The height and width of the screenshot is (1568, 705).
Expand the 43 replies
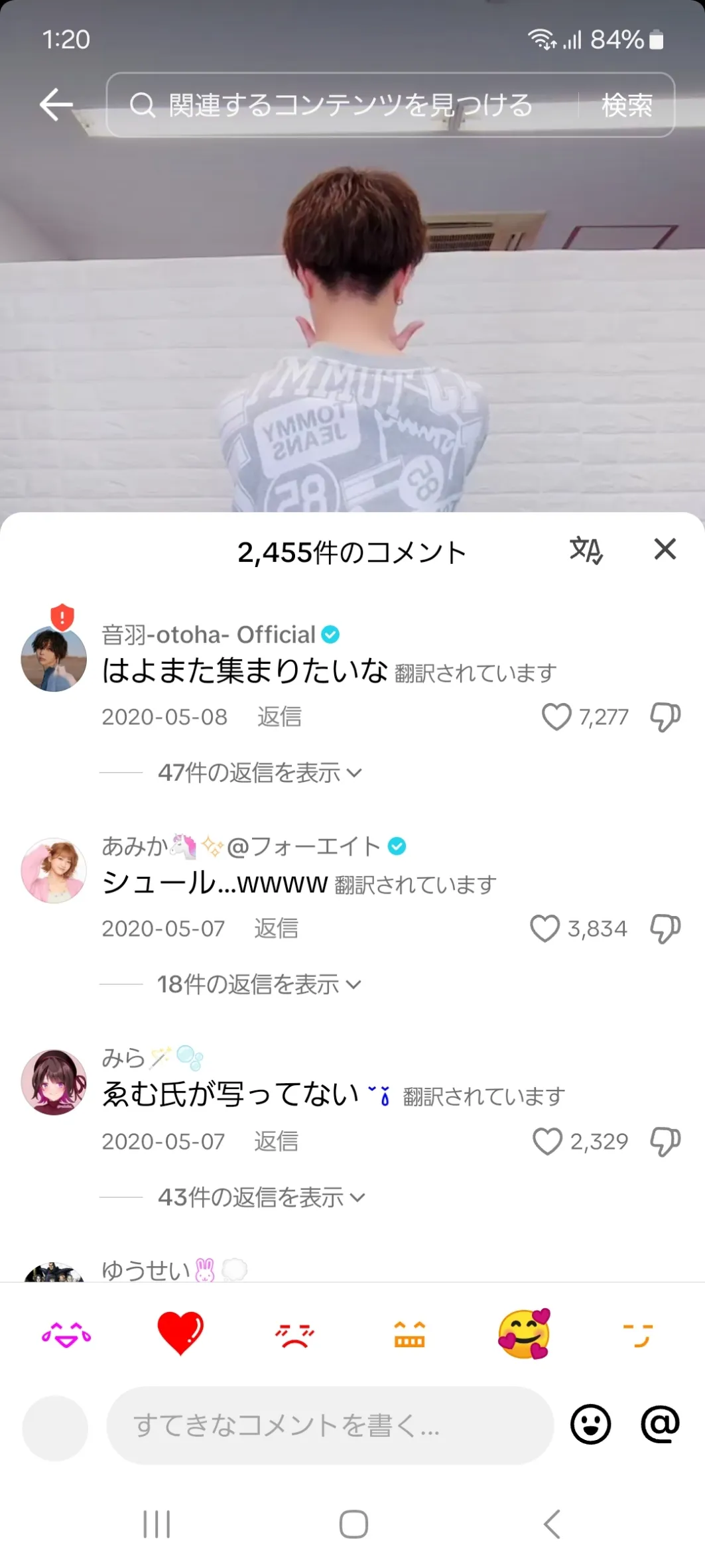click(261, 1197)
